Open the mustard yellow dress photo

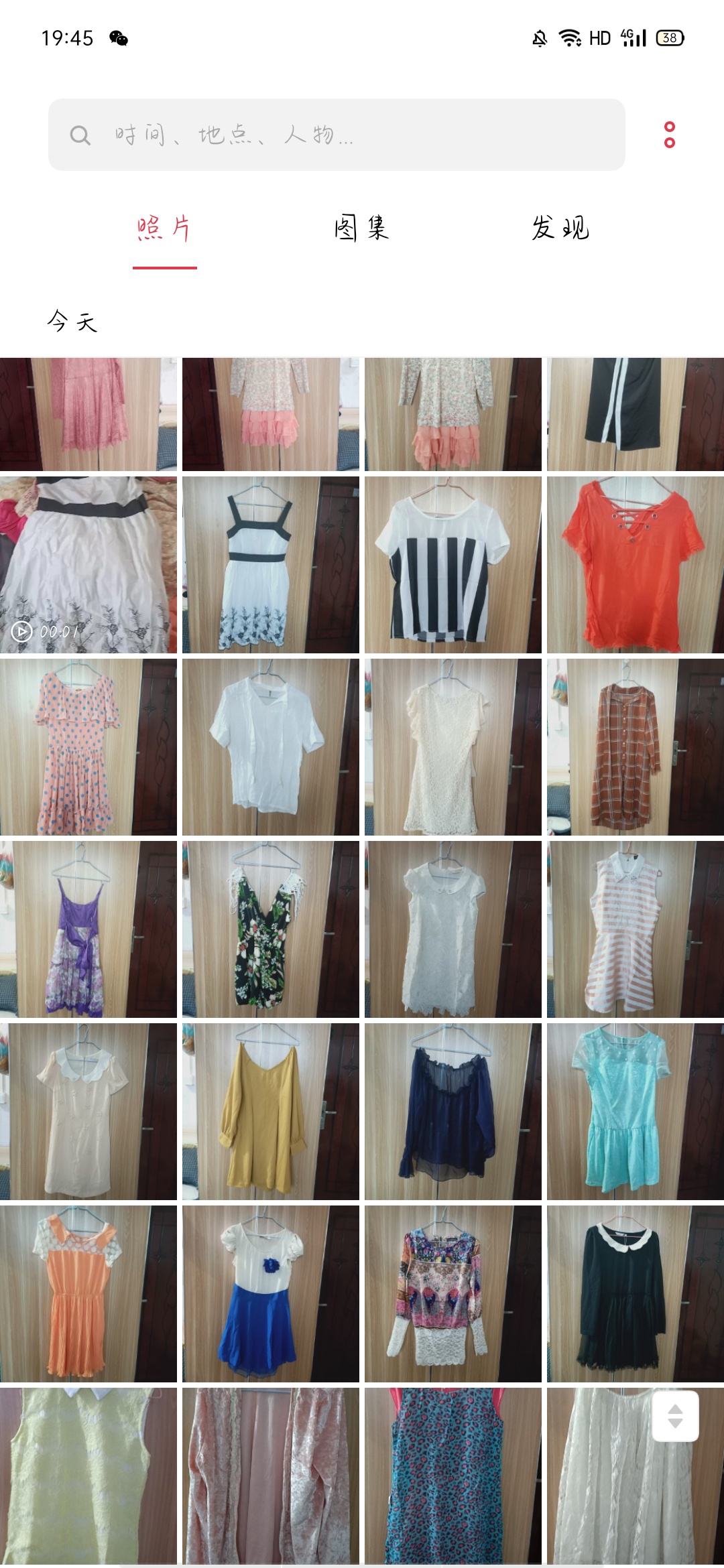pos(270,1111)
